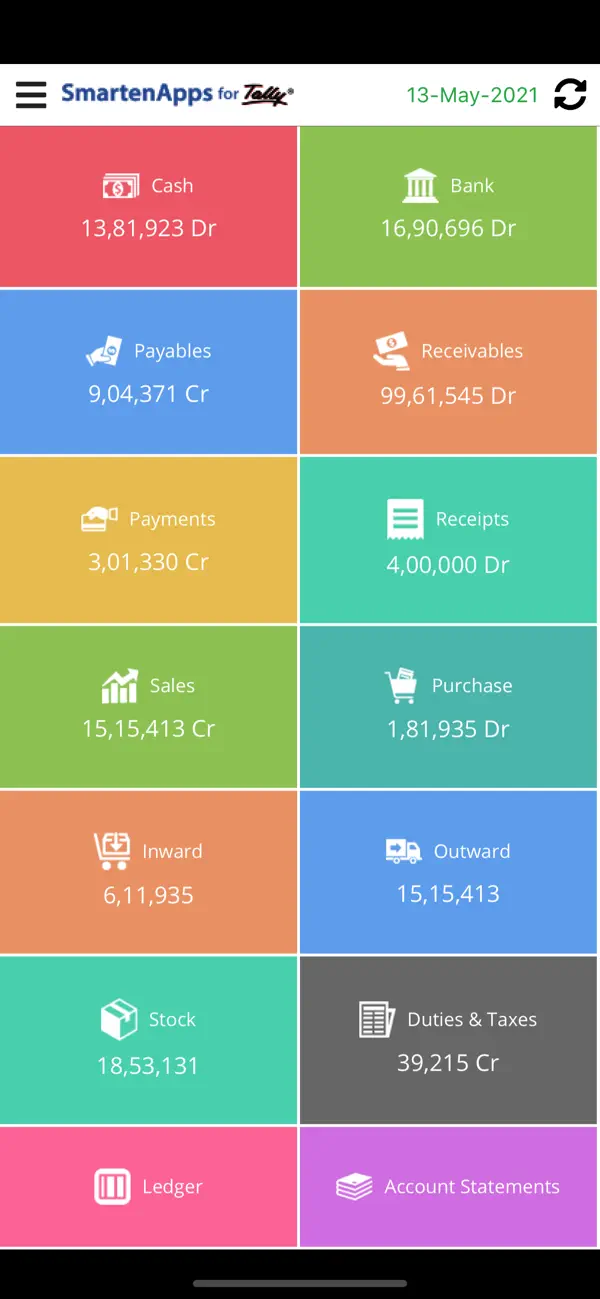View the Stock summary tile
The height and width of the screenshot is (1299, 600).
[148, 1040]
